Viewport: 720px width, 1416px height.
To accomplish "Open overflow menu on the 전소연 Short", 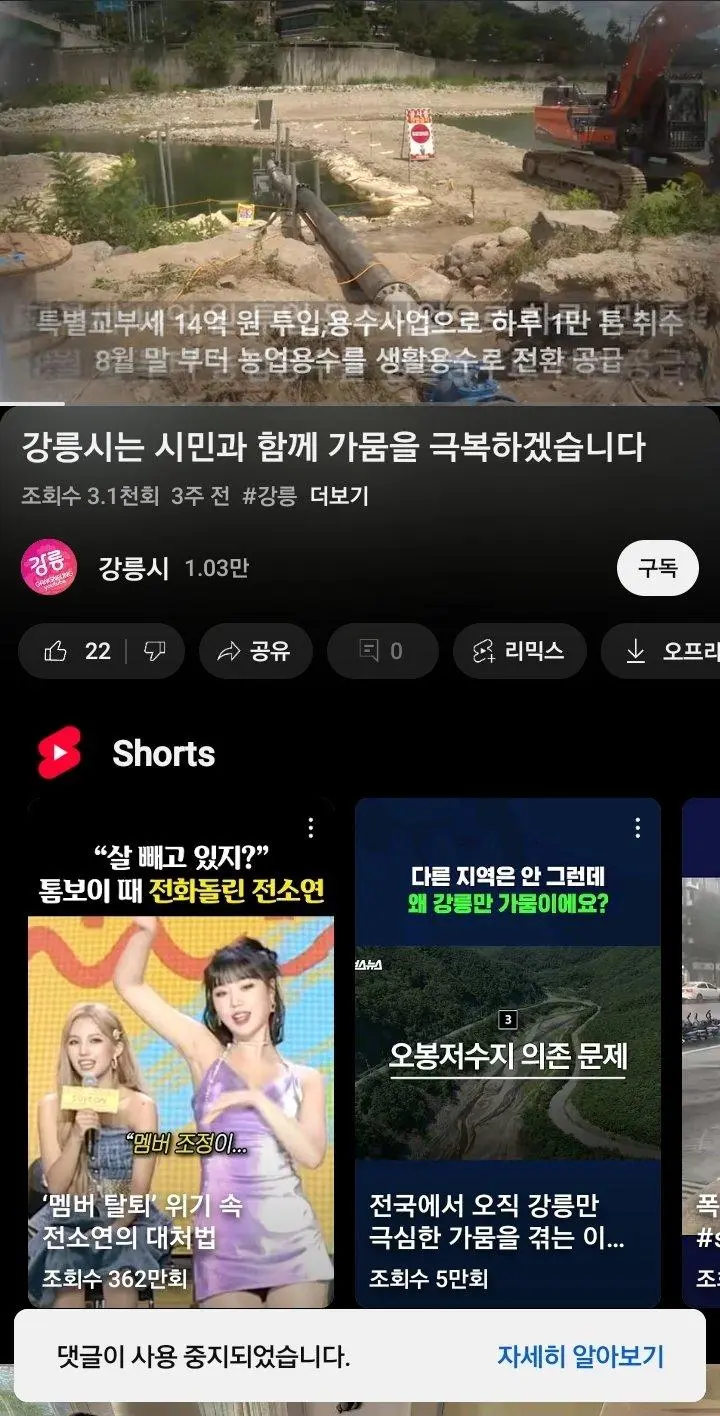I will click(311, 827).
